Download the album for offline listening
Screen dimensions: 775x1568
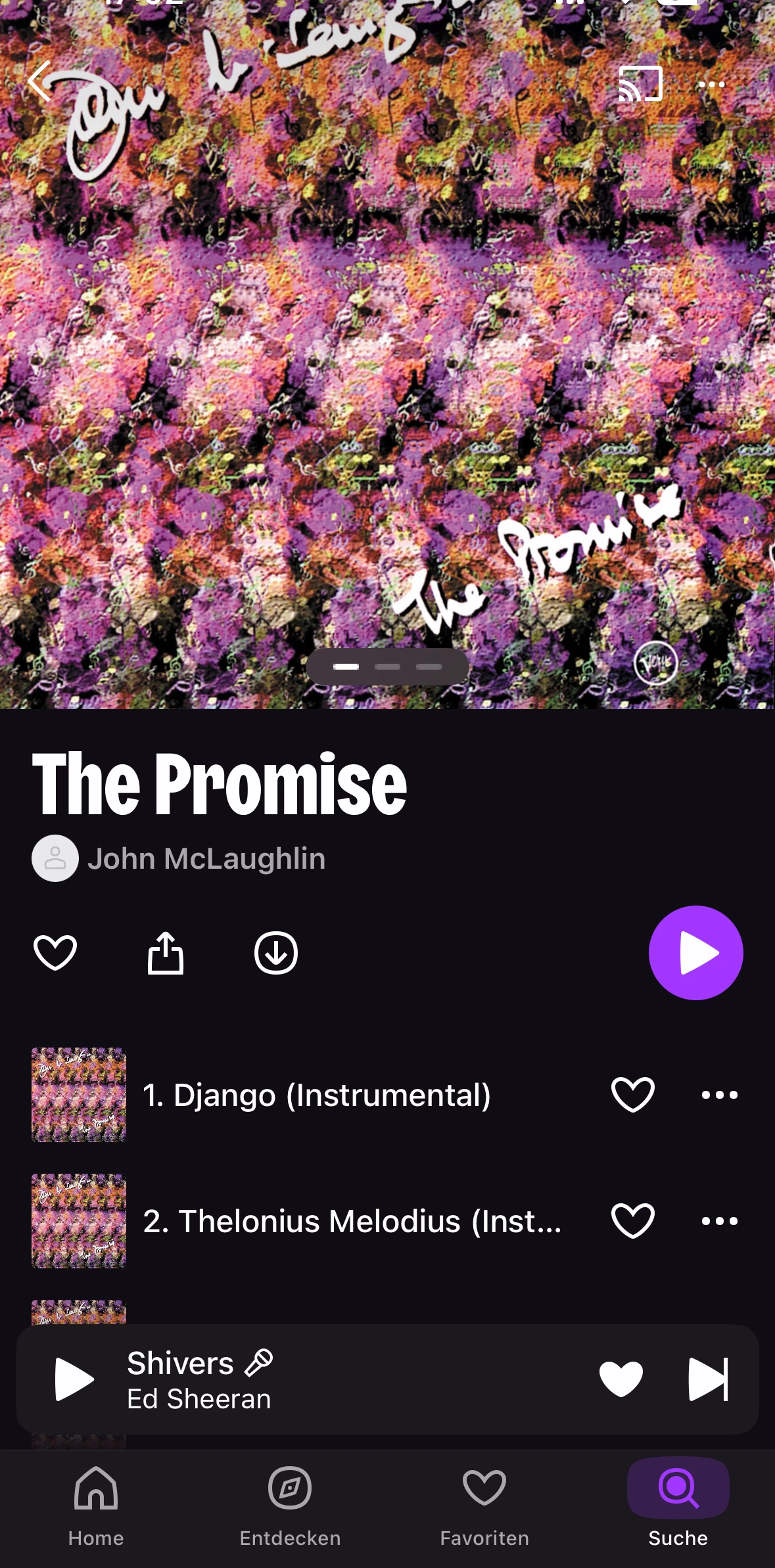[275, 952]
